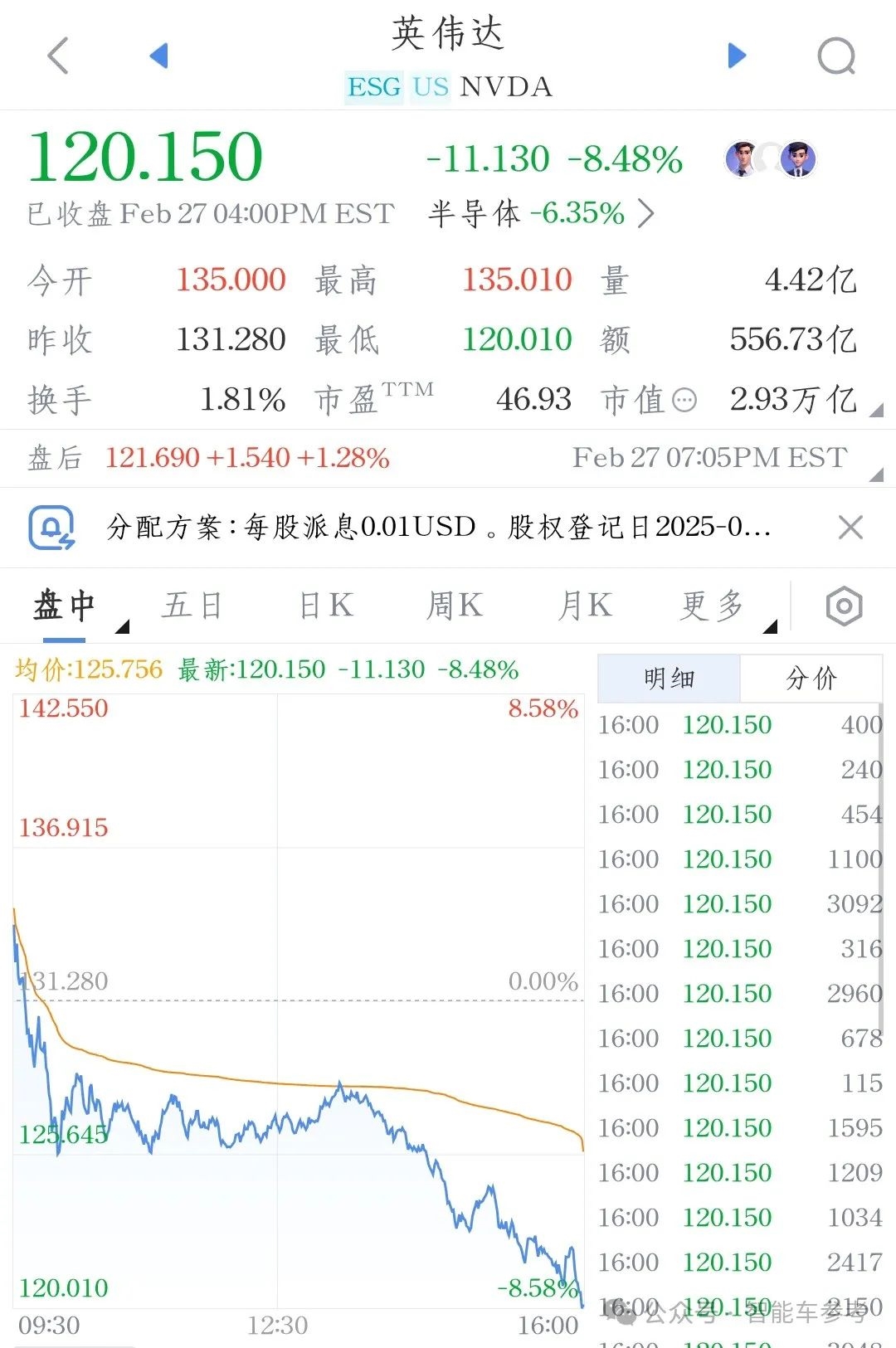Viewport: 896px width, 1348px height.
Task: Switch to the 周K chart tab
Action: click(x=455, y=606)
